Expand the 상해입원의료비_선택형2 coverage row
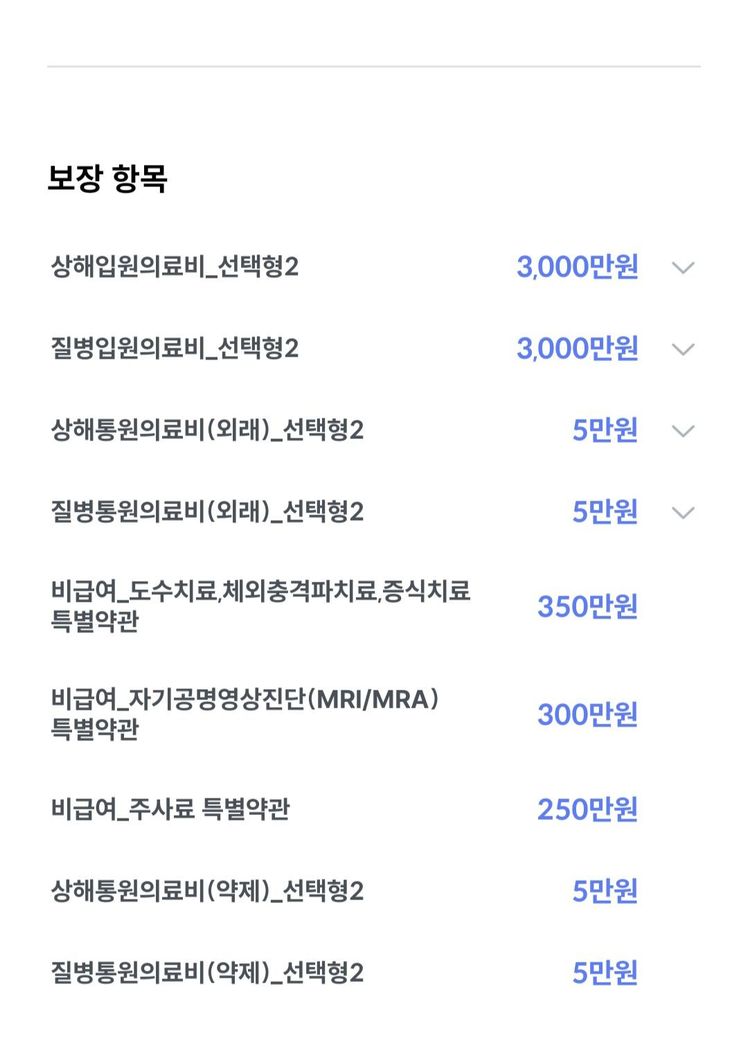The width and height of the screenshot is (748, 1040). 683,268
